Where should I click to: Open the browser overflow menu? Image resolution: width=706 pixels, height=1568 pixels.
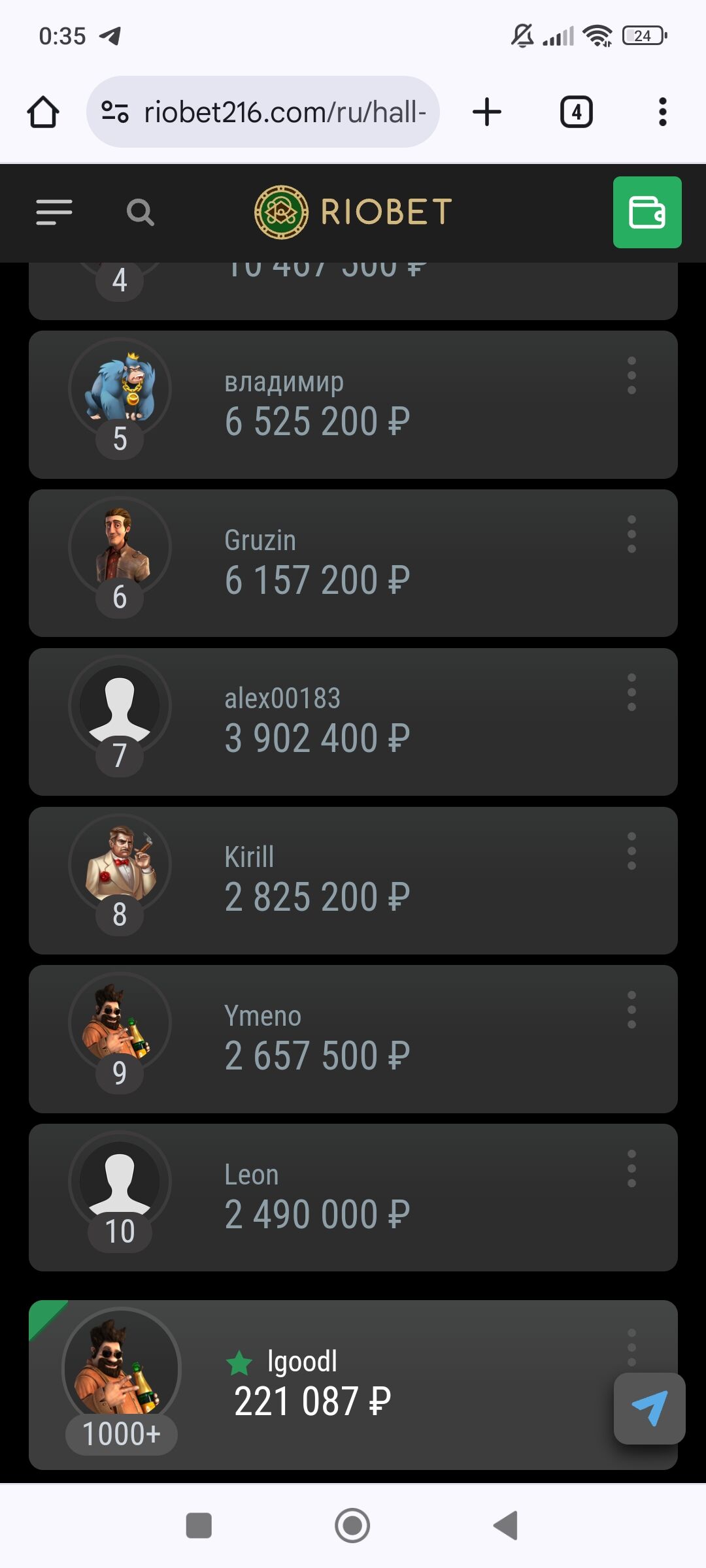point(662,112)
